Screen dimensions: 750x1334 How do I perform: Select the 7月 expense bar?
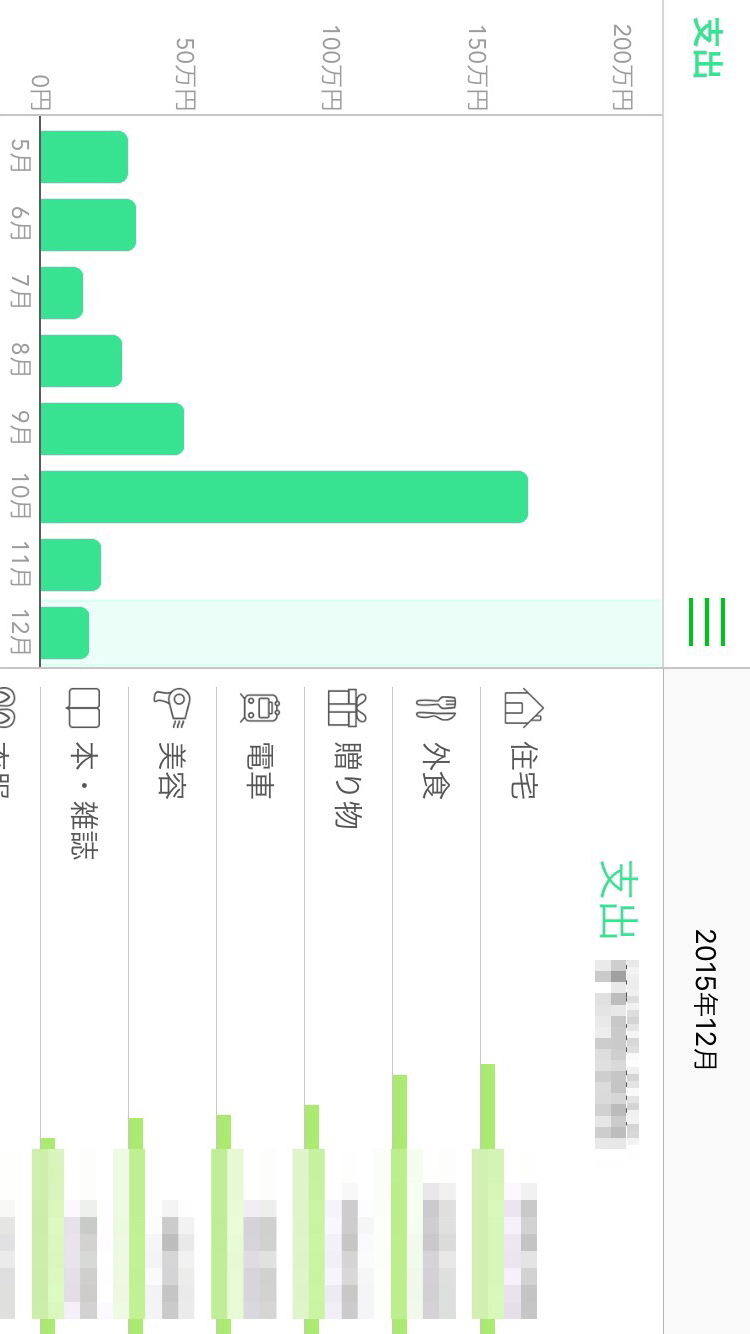[62, 293]
